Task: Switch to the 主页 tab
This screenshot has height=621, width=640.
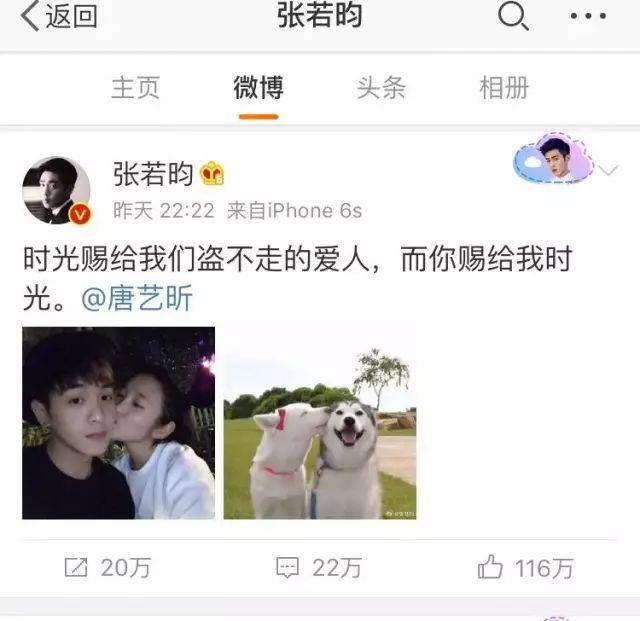Action: pyautogui.click(x=135, y=87)
